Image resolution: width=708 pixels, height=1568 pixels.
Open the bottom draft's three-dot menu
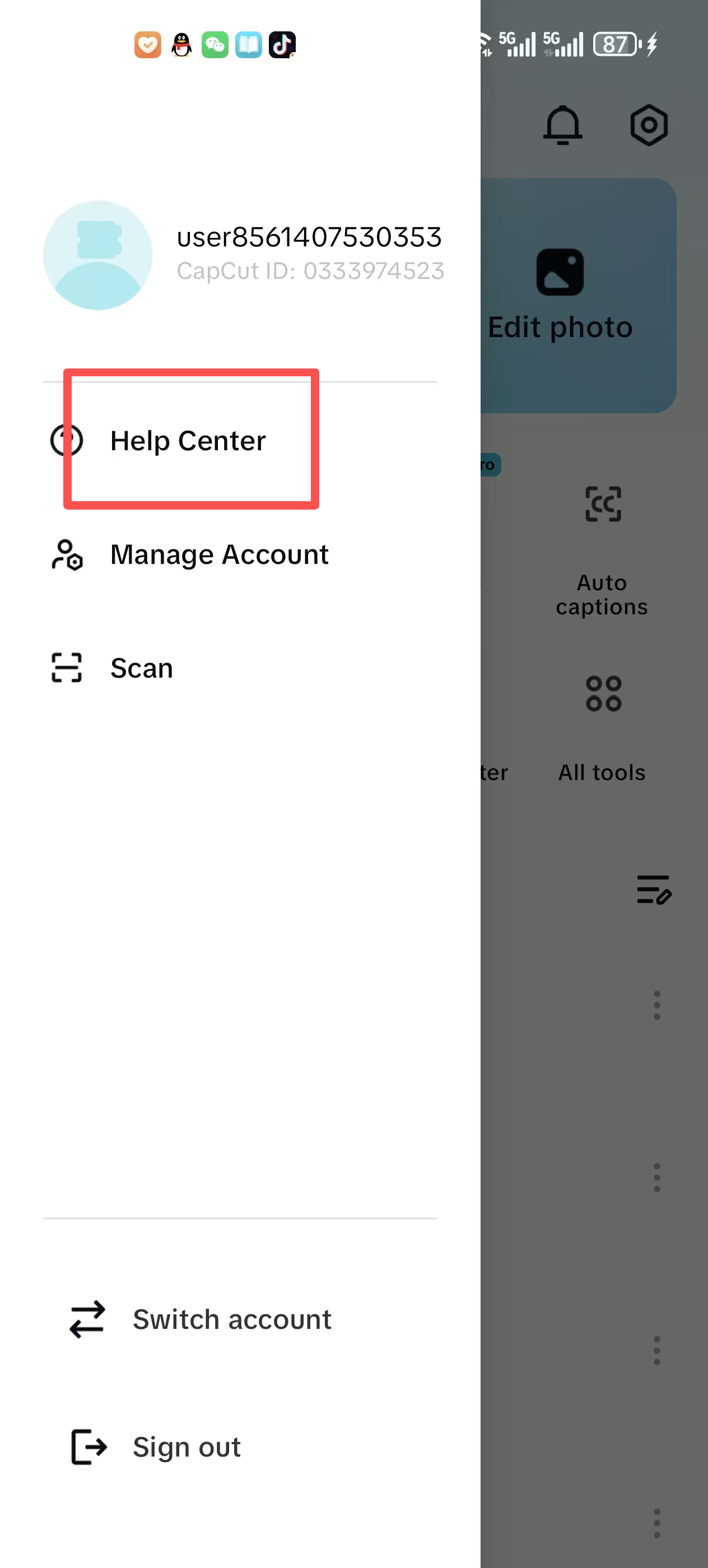[656, 1524]
